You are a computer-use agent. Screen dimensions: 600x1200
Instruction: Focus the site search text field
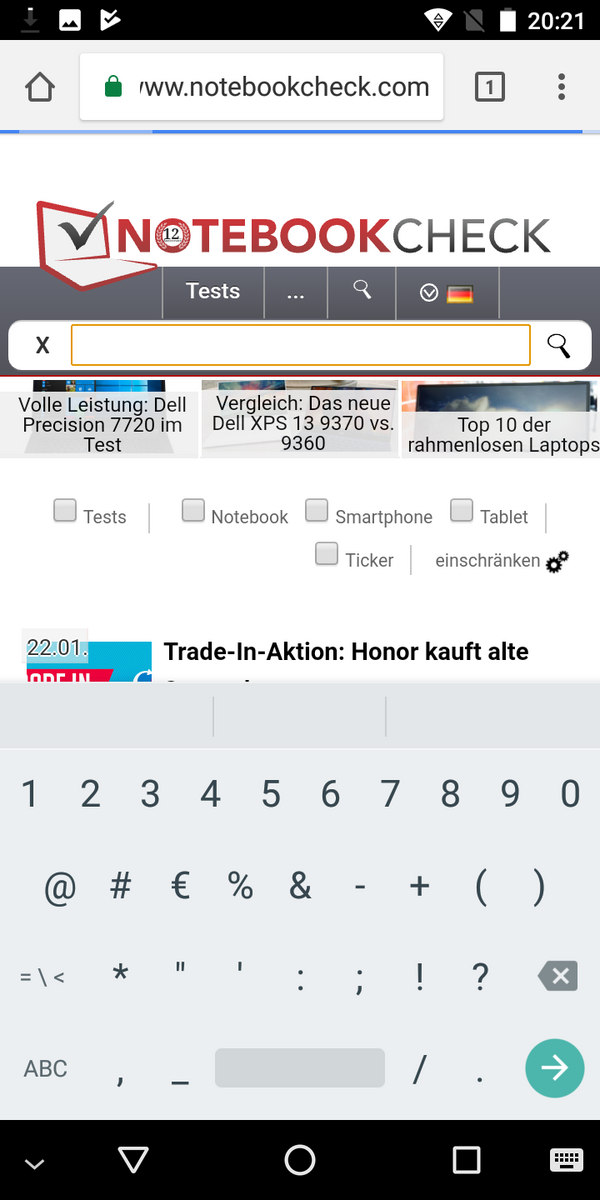click(300, 346)
